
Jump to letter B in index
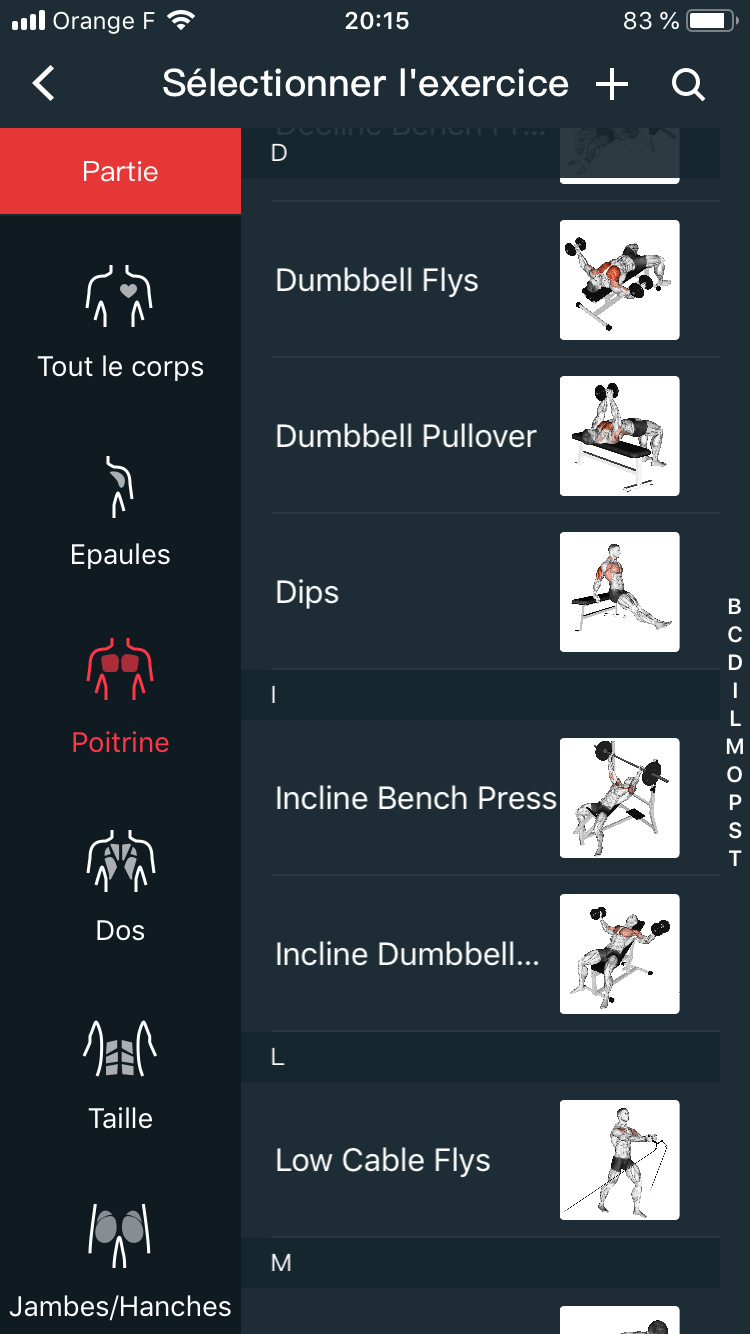pos(735,606)
